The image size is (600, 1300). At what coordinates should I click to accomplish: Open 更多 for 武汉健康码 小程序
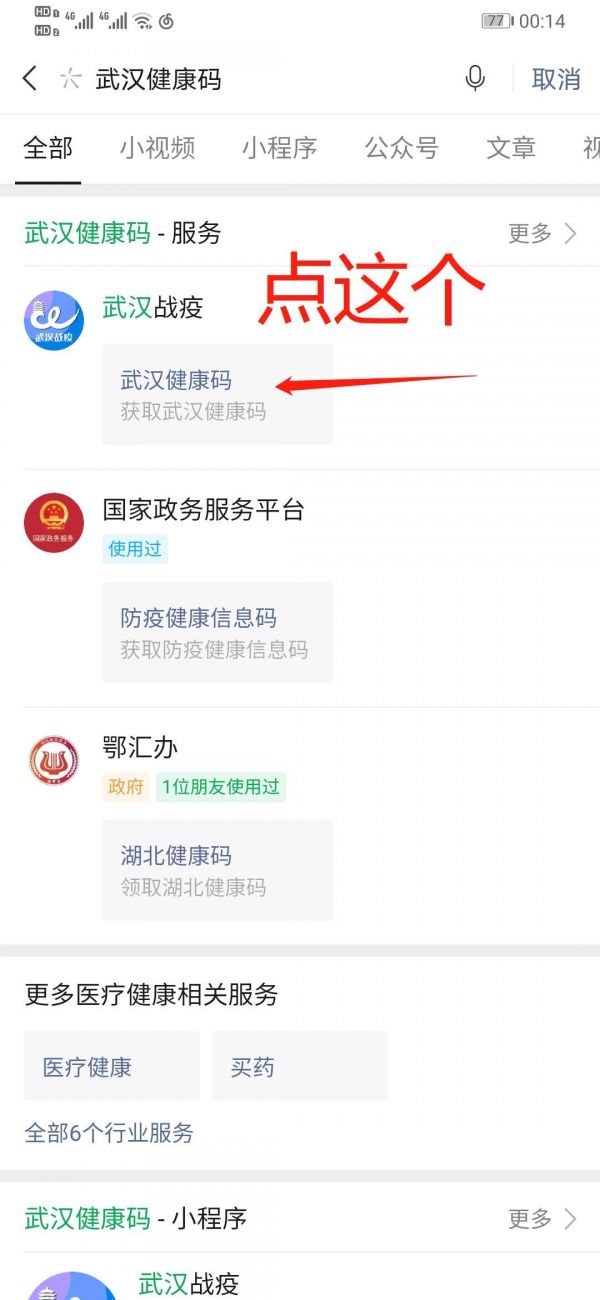[542, 1218]
